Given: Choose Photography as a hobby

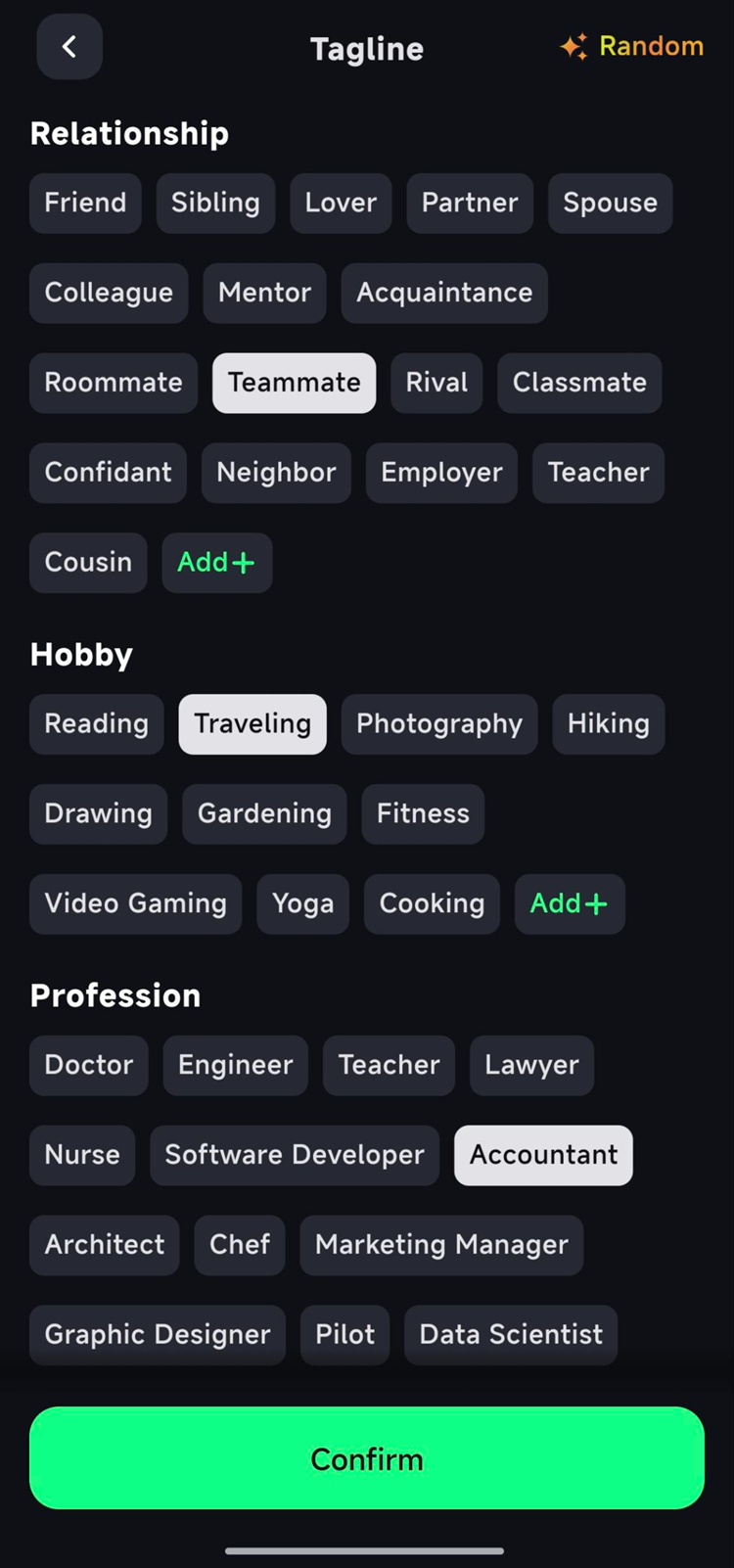Looking at the screenshot, I should 438,724.
